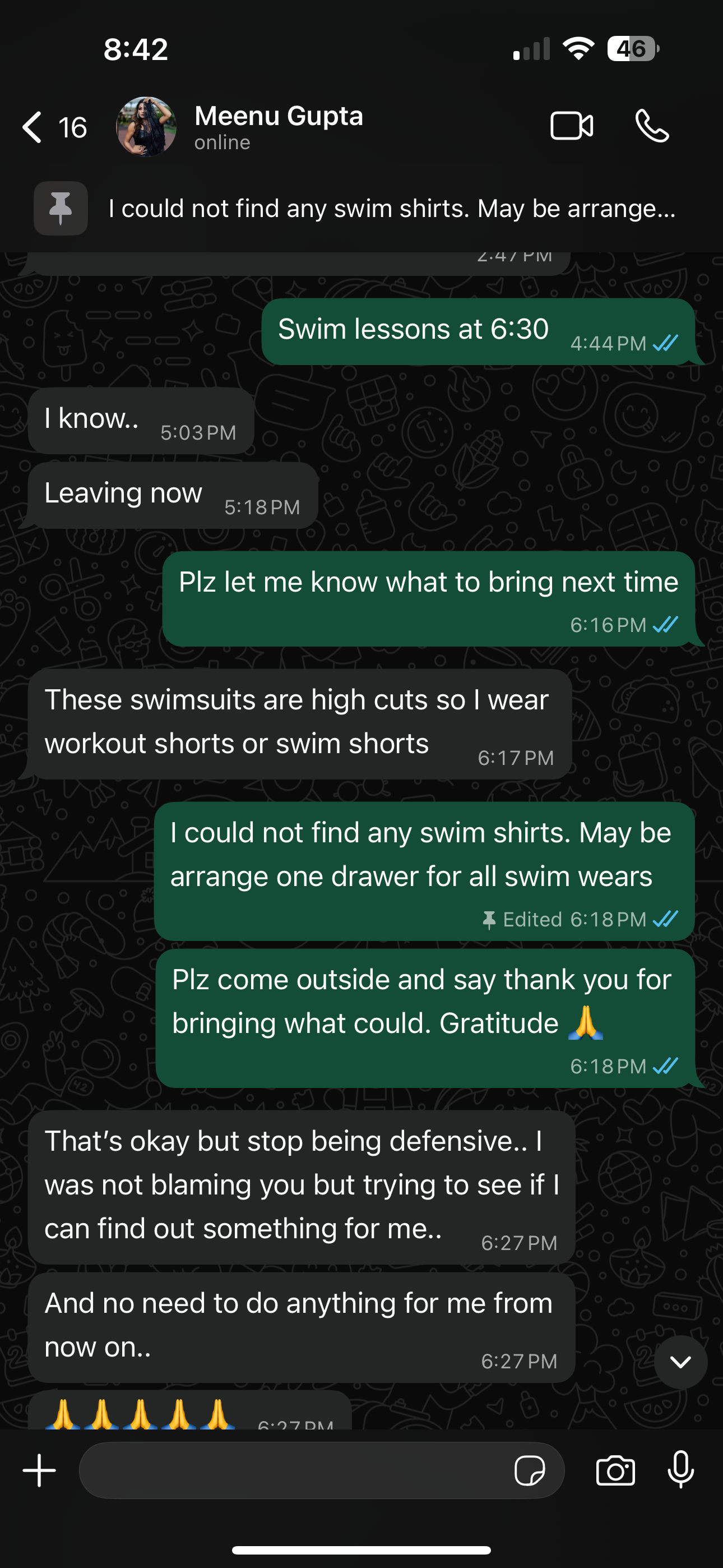Image resolution: width=723 pixels, height=1568 pixels.
Task: Focus the message text field
Action: (292, 1470)
